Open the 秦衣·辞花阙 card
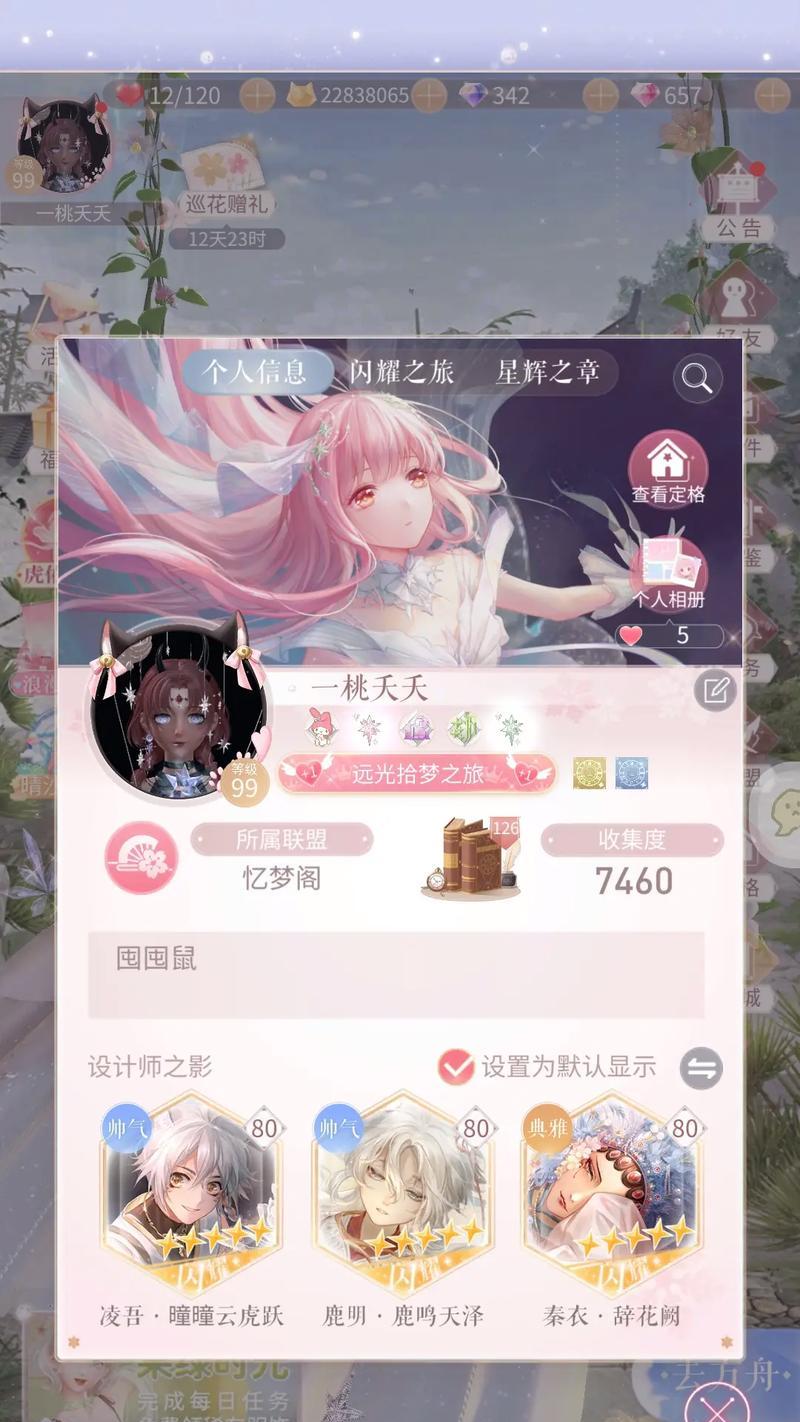This screenshot has height=1422, width=800. click(611, 1188)
